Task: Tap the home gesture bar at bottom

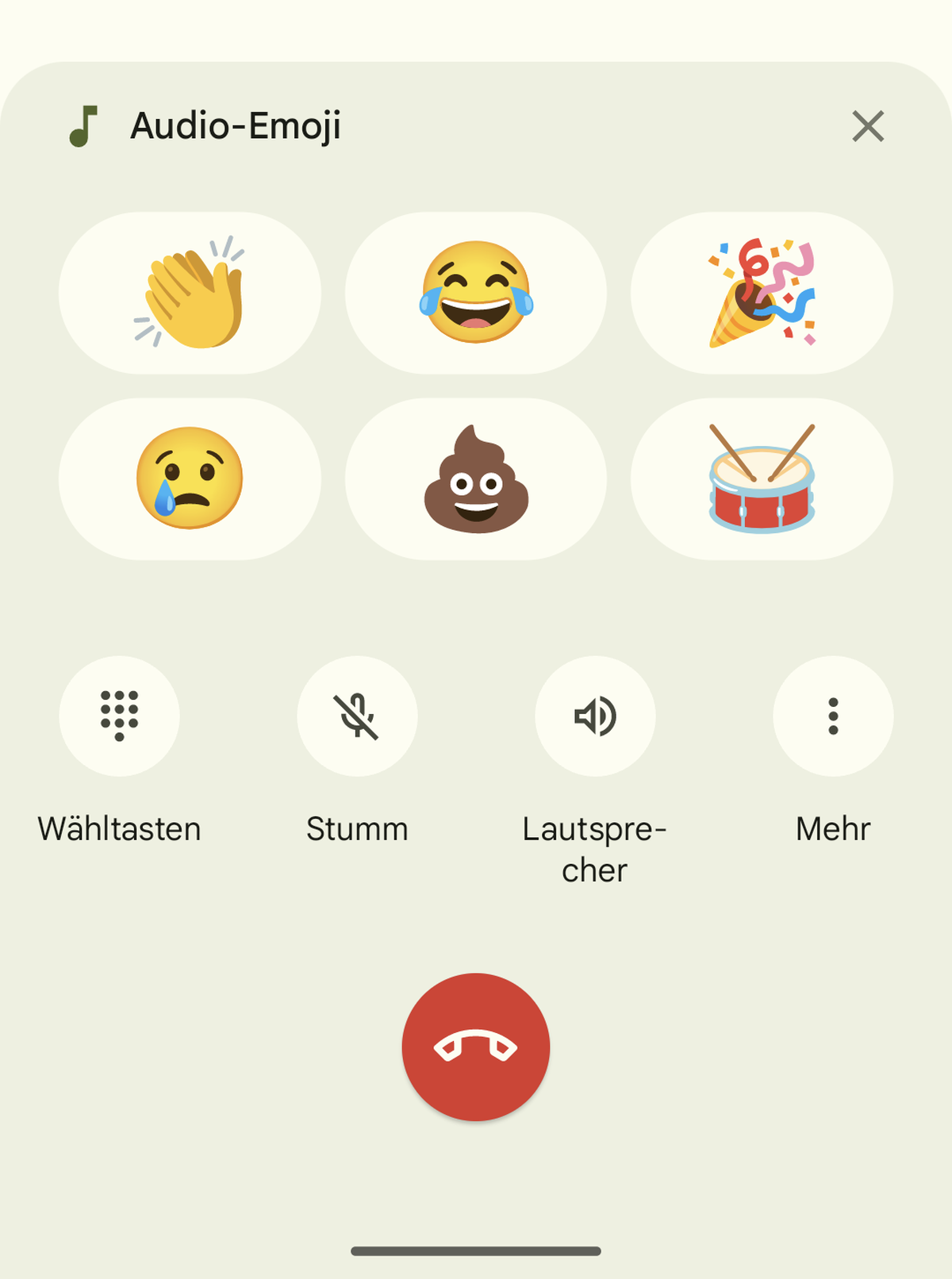Action: click(x=475, y=1250)
